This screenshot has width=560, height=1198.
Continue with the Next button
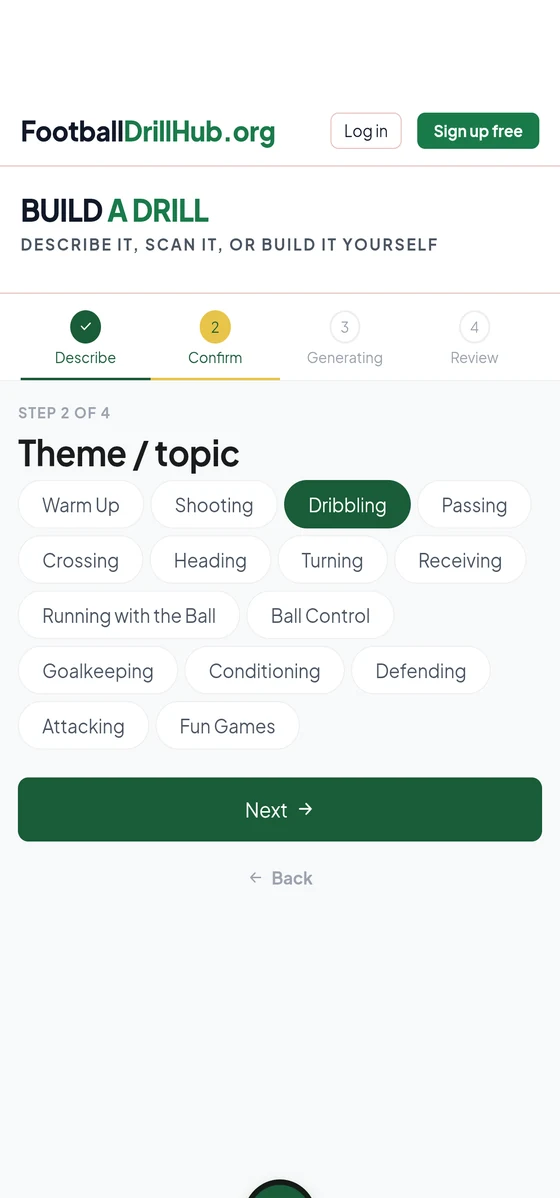click(280, 809)
